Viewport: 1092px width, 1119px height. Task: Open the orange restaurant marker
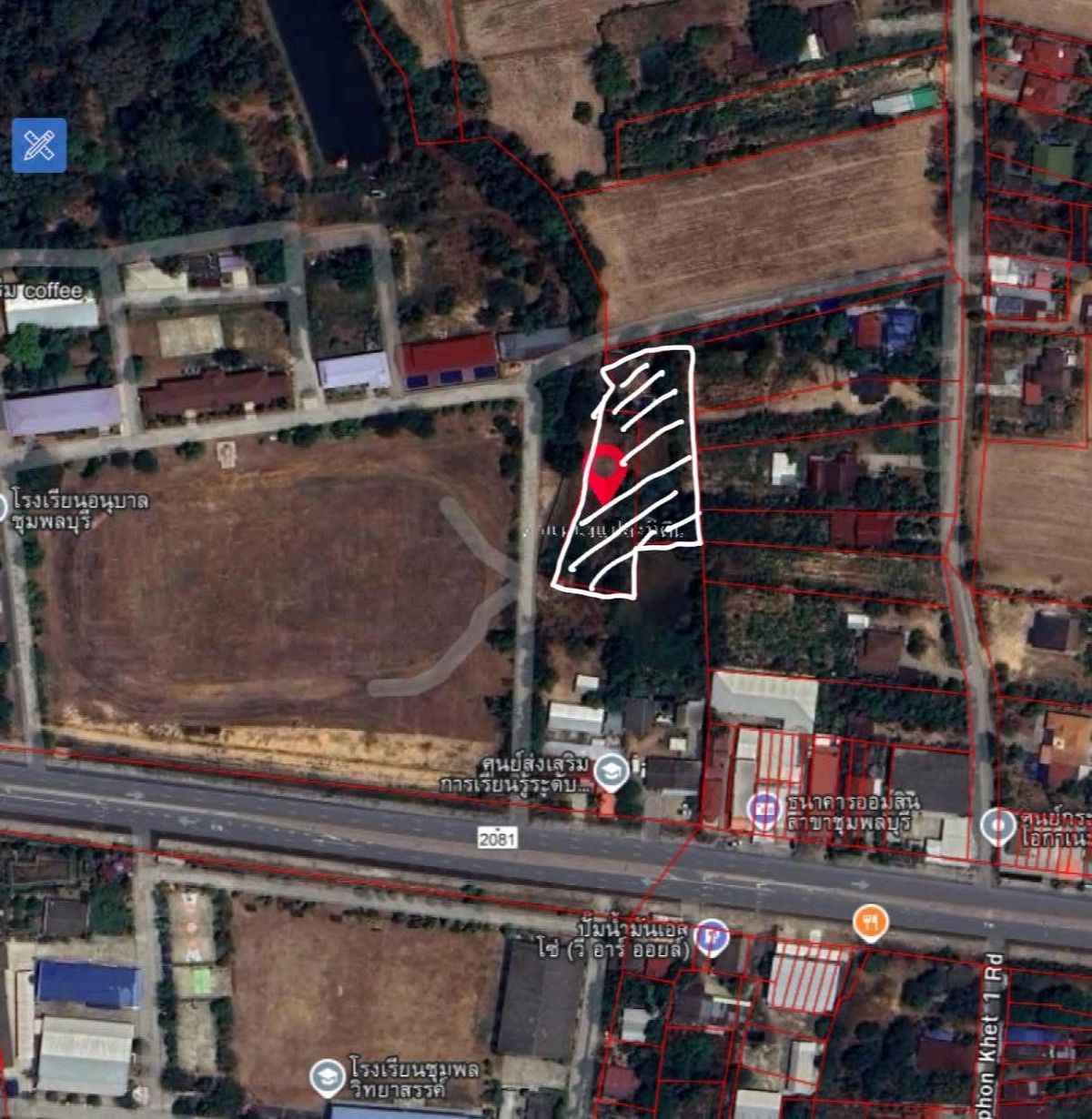coord(871,922)
